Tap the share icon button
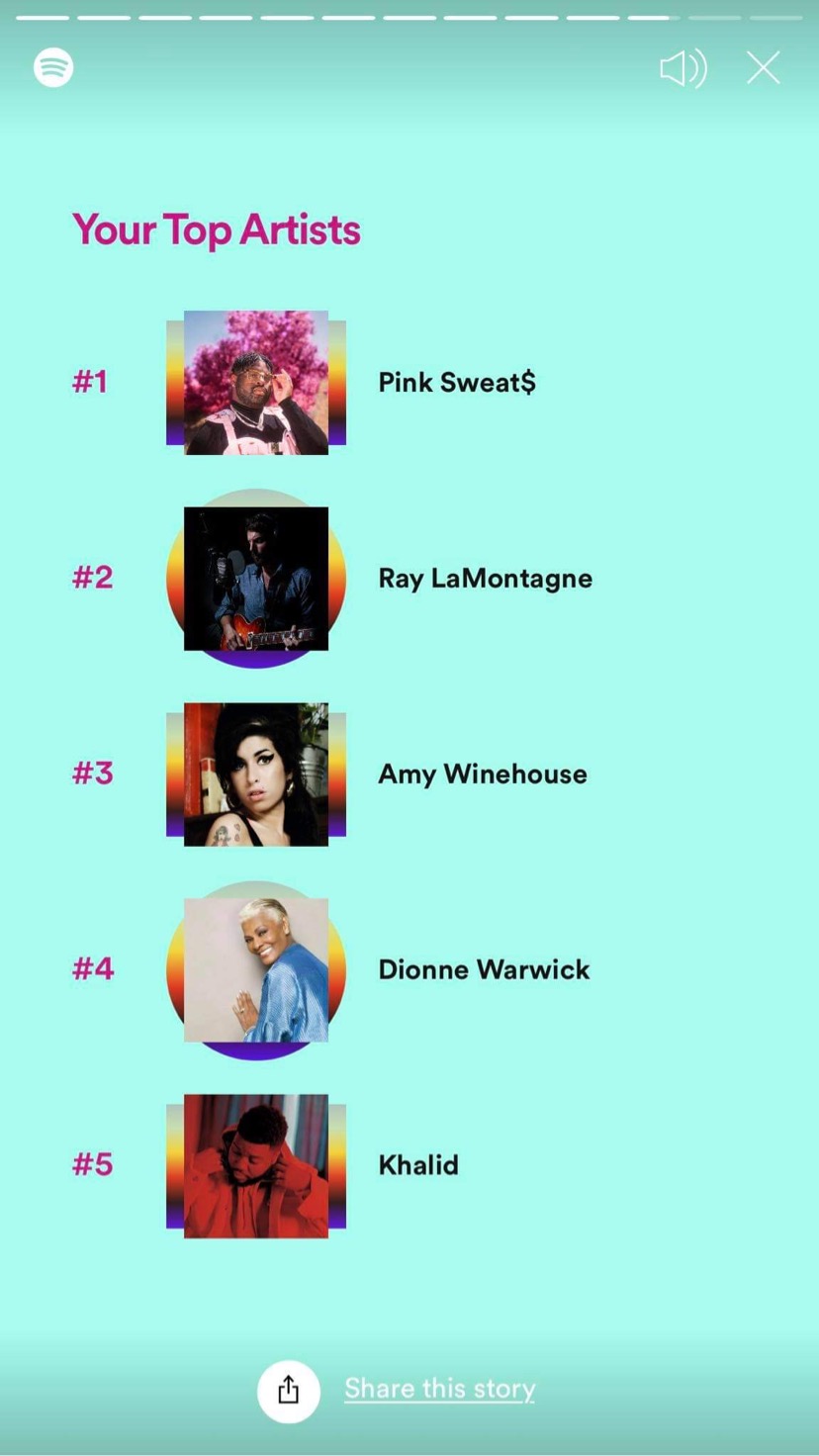The image size is (819, 1456). [x=289, y=1390]
